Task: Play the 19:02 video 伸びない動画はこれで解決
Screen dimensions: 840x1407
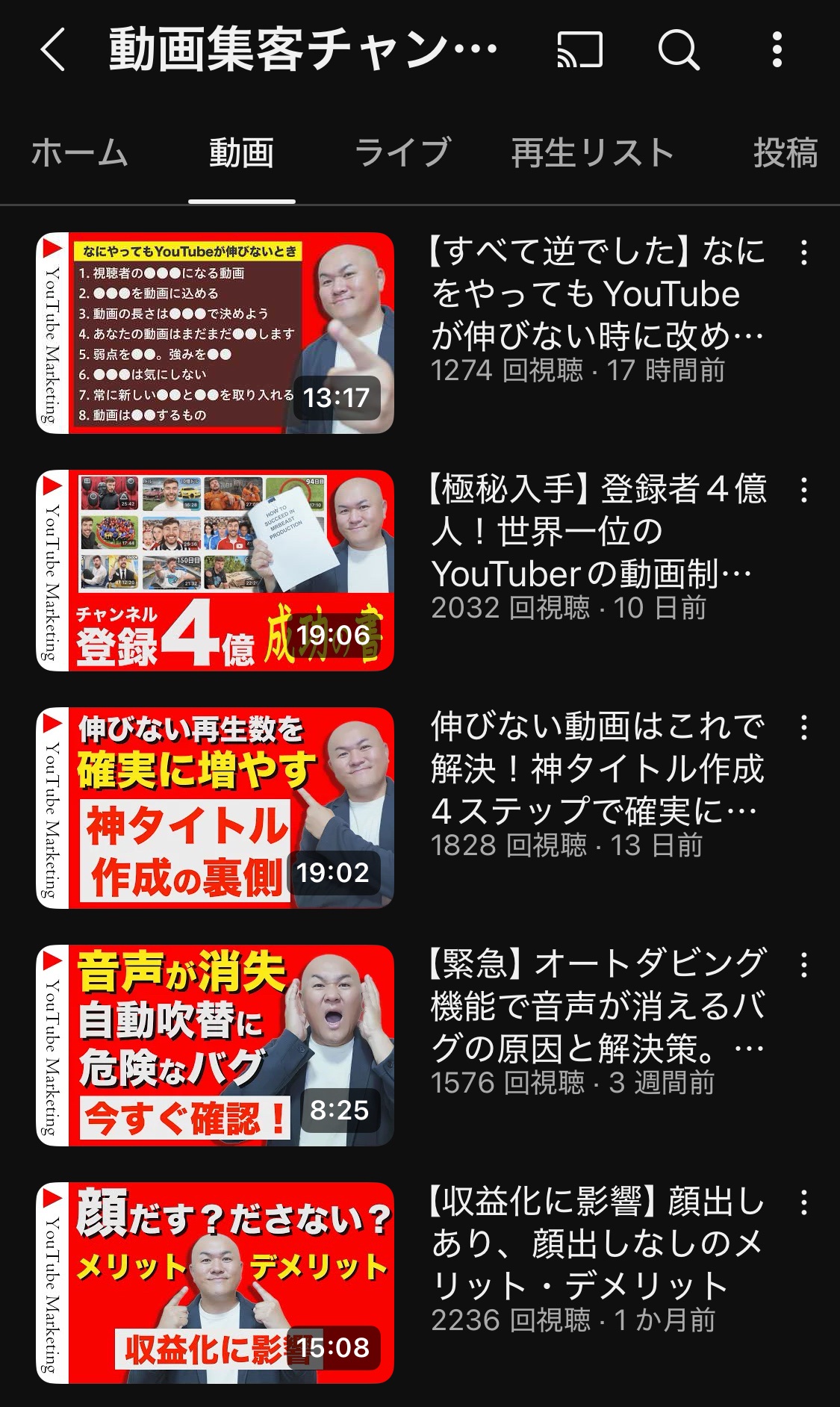Action: click(215, 808)
